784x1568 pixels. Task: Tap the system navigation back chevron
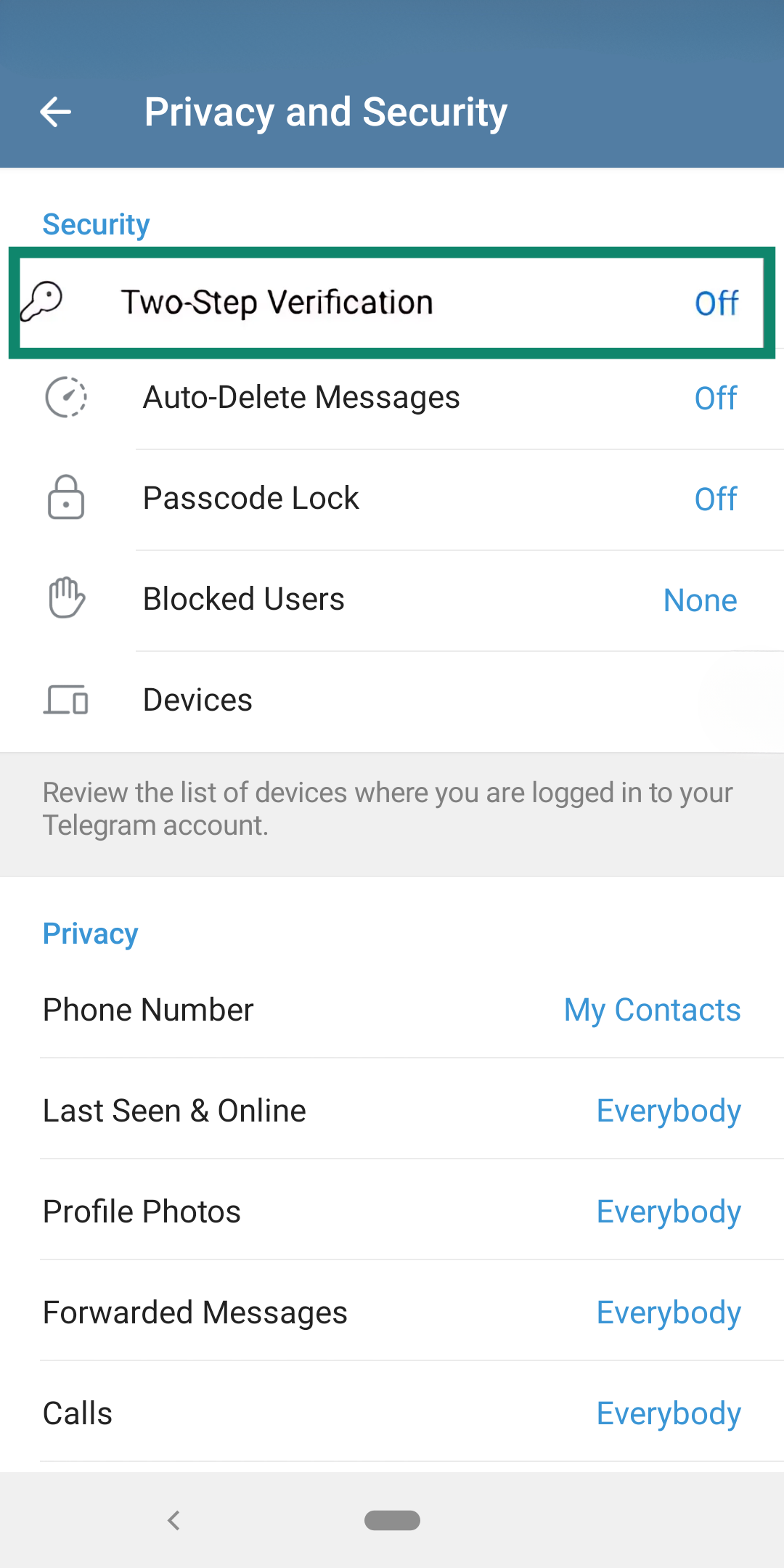coord(174,1522)
